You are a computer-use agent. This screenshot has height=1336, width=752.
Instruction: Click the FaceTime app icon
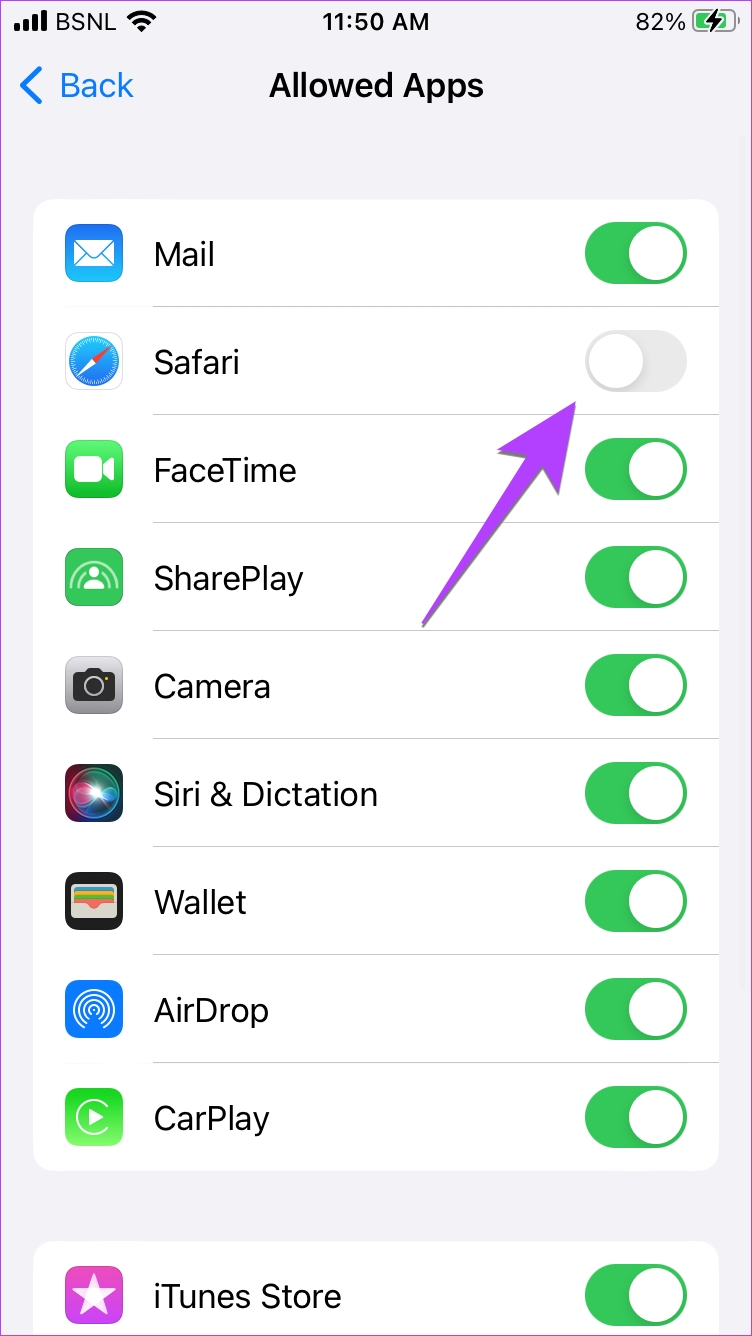pyautogui.click(x=93, y=469)
